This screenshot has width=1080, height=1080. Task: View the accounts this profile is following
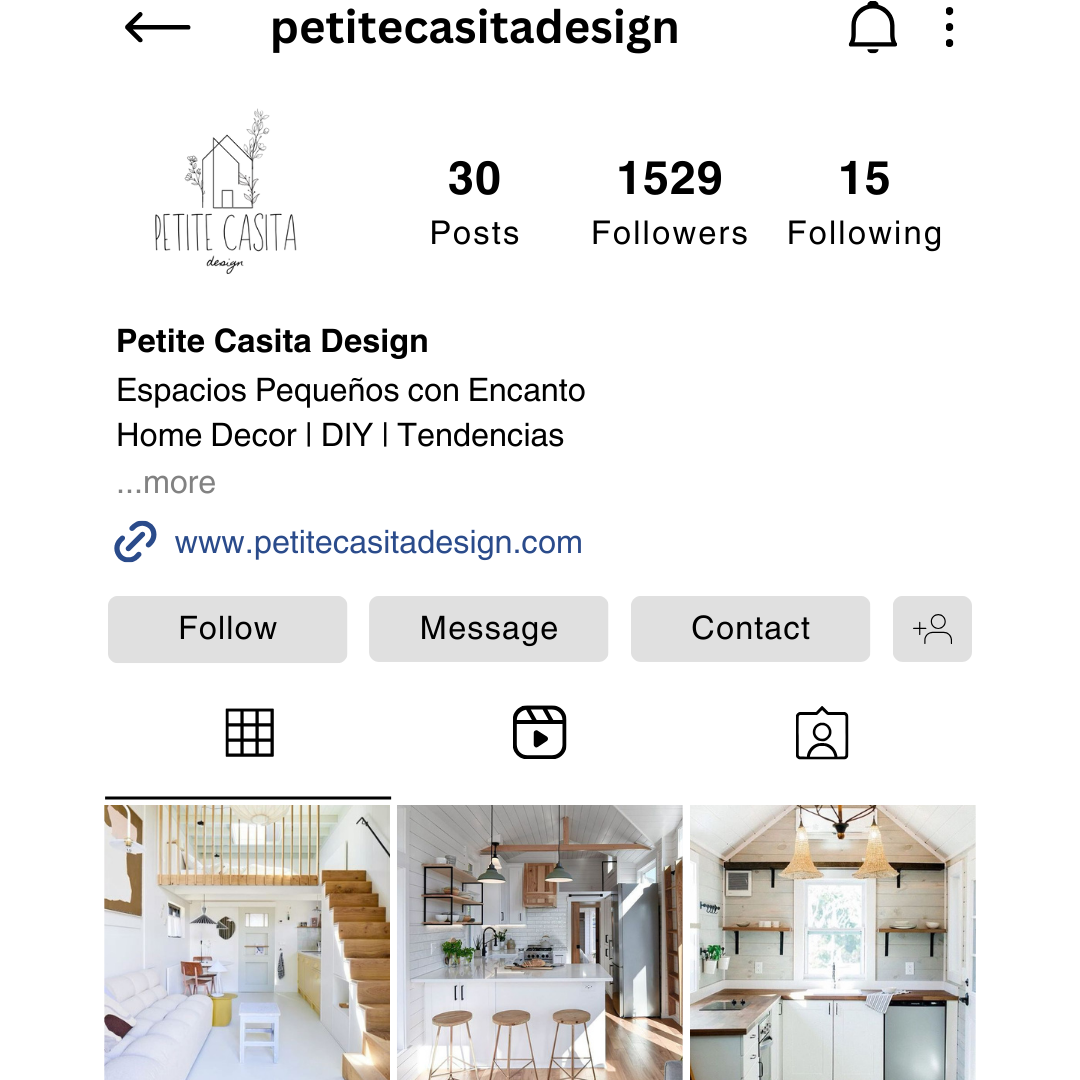[x=864, y=203]
